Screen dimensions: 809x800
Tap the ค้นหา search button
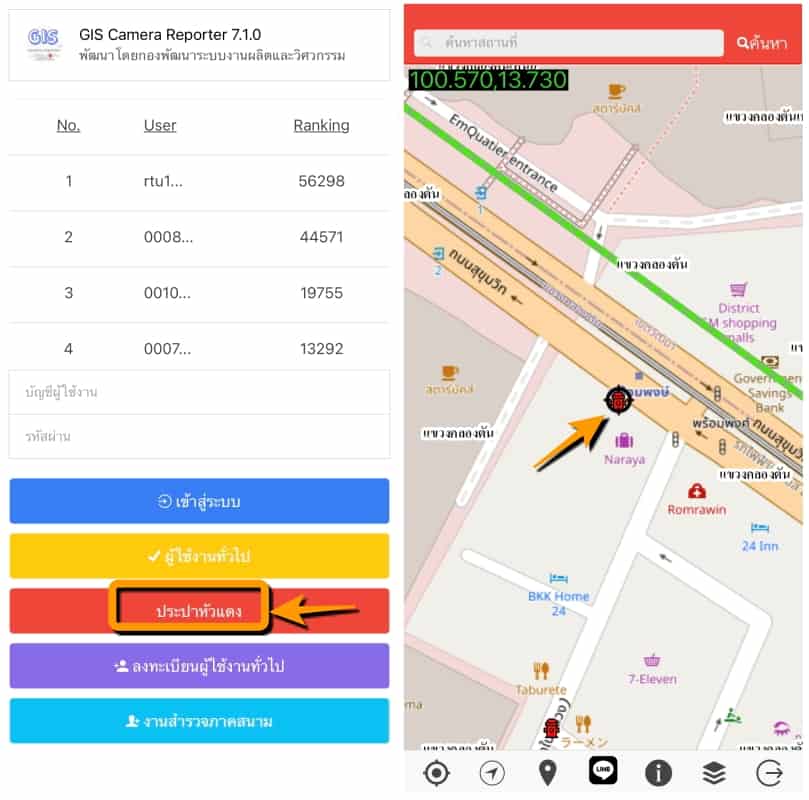click(762, 43)
